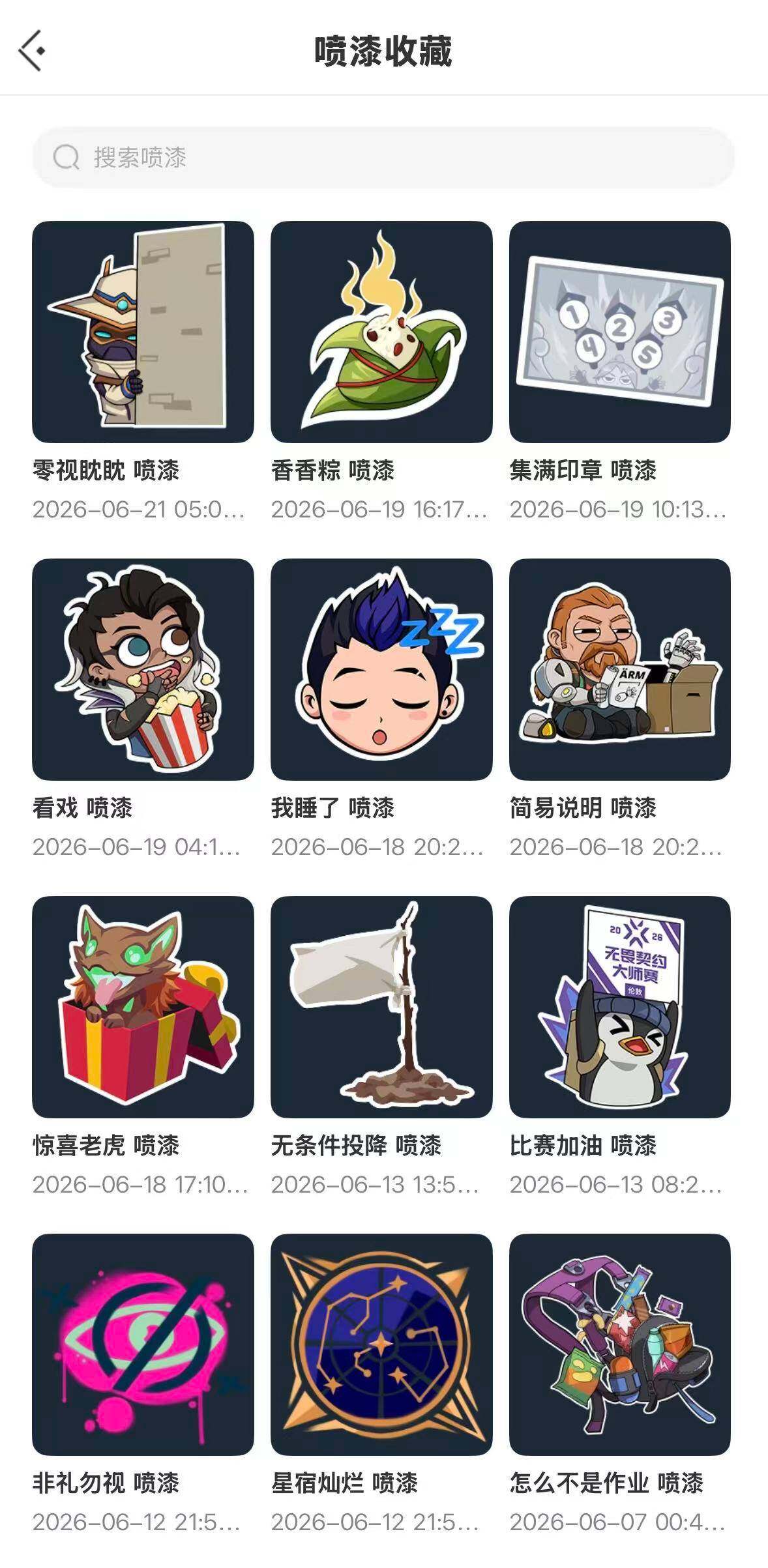Open the 香香粽 spray tile
This screenshot has width=768, height=1568.
381,332
